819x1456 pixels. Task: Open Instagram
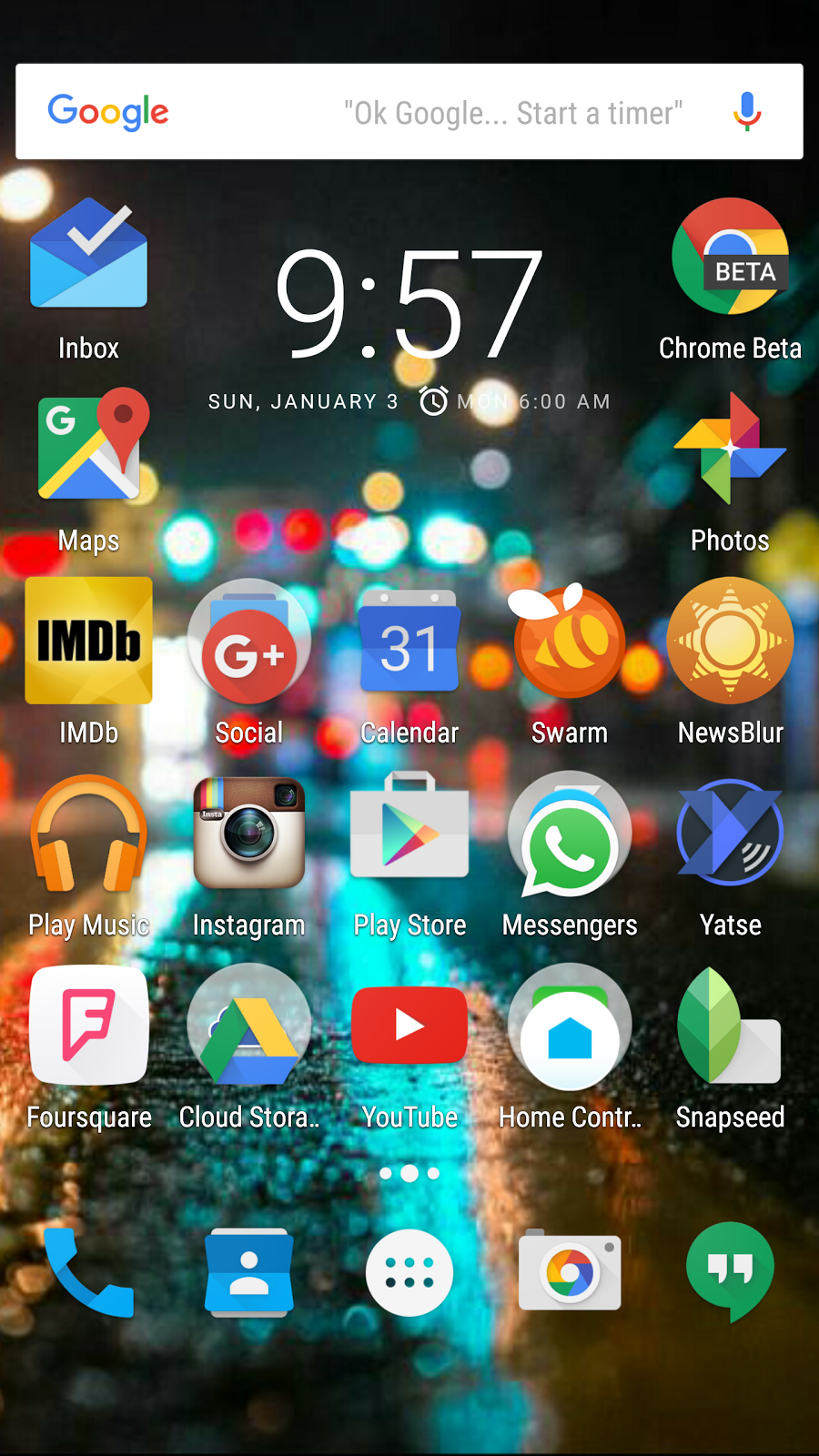[248, 834]
